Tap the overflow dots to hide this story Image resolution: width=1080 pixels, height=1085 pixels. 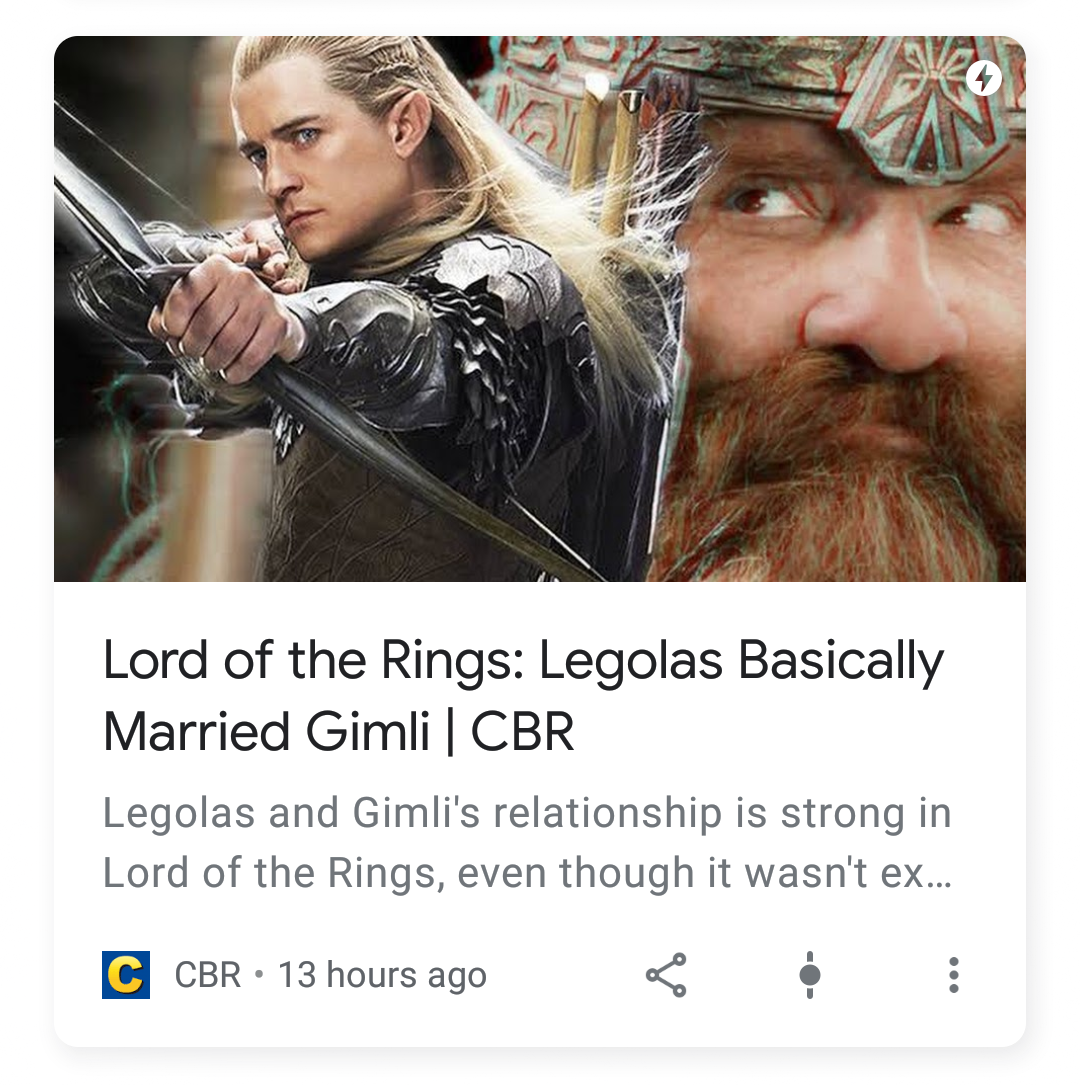click(953, 975)
